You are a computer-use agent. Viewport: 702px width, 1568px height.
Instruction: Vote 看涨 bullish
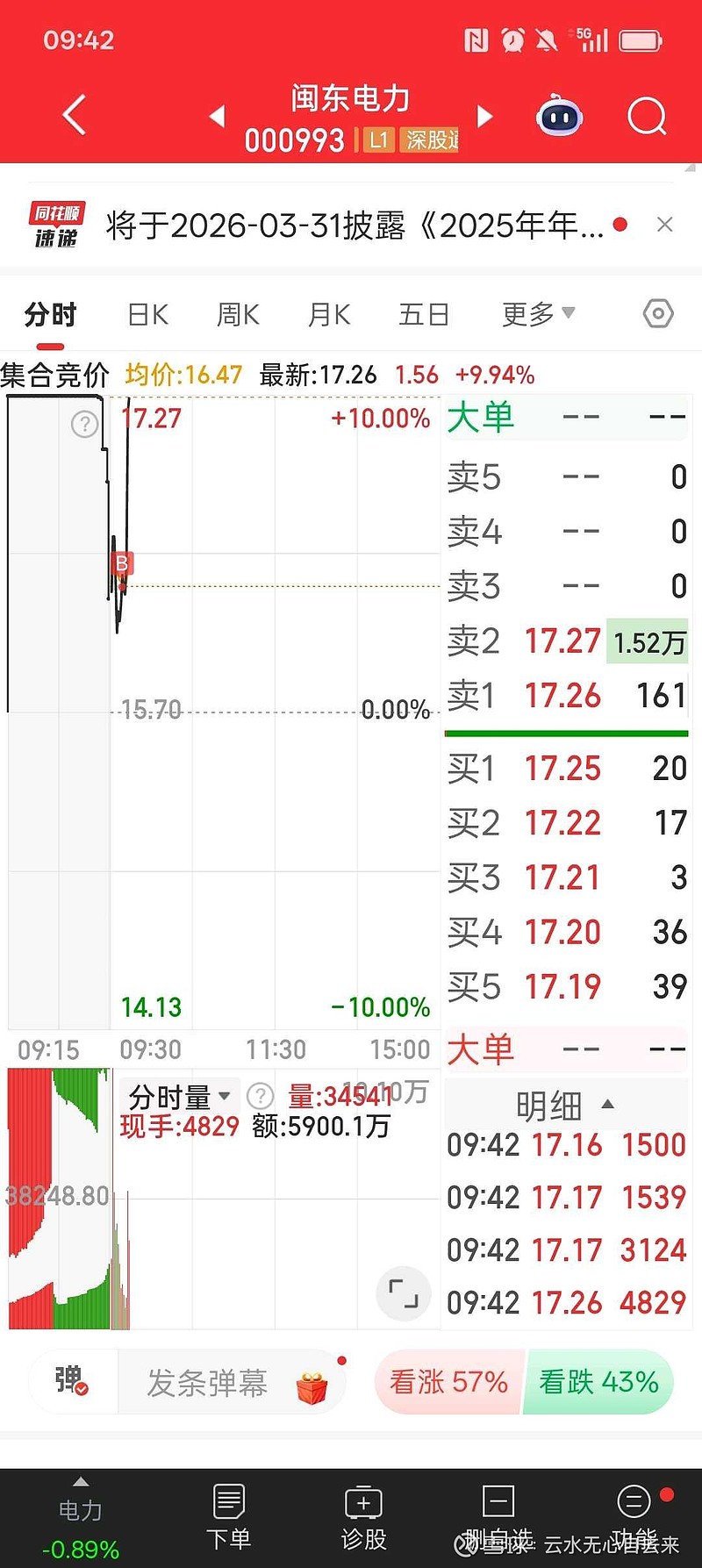(449, 1382)
